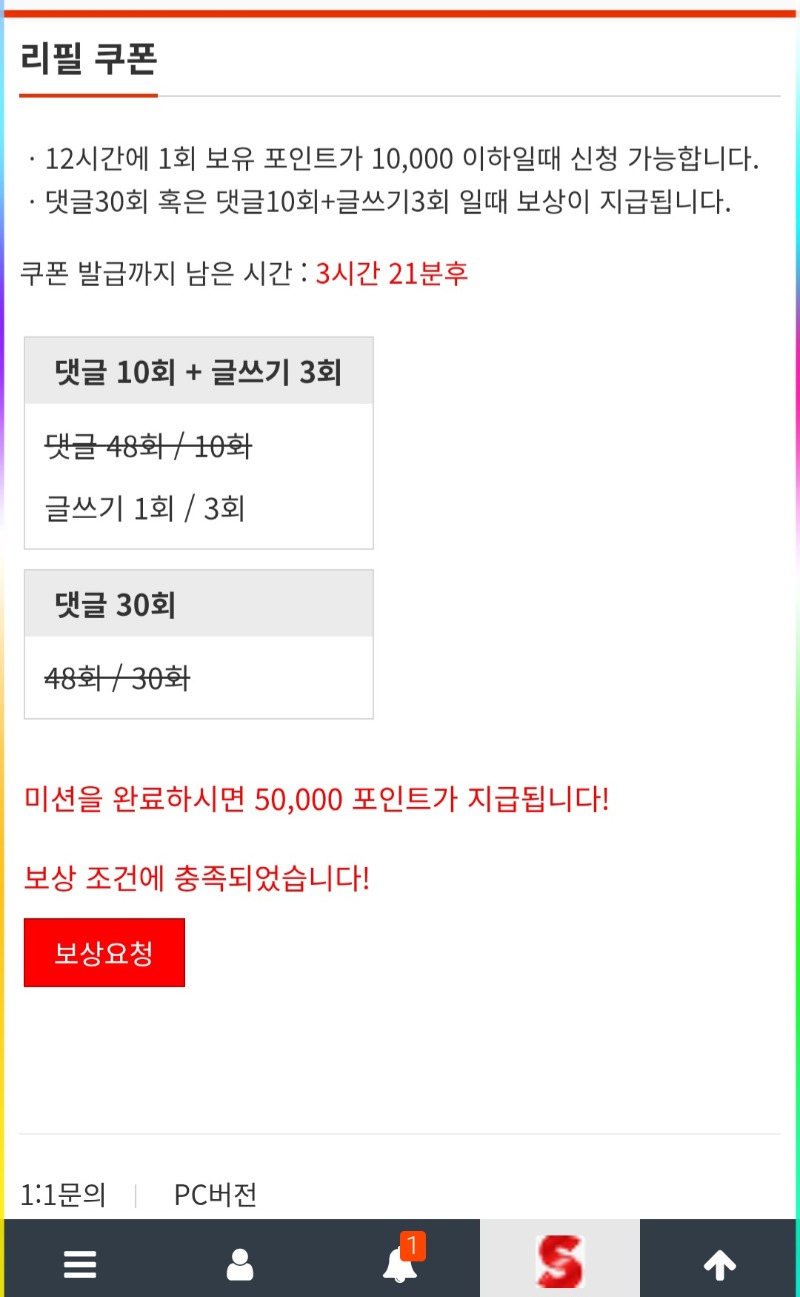
Task: Tap the red S logo button
Action: point(559,1260)
